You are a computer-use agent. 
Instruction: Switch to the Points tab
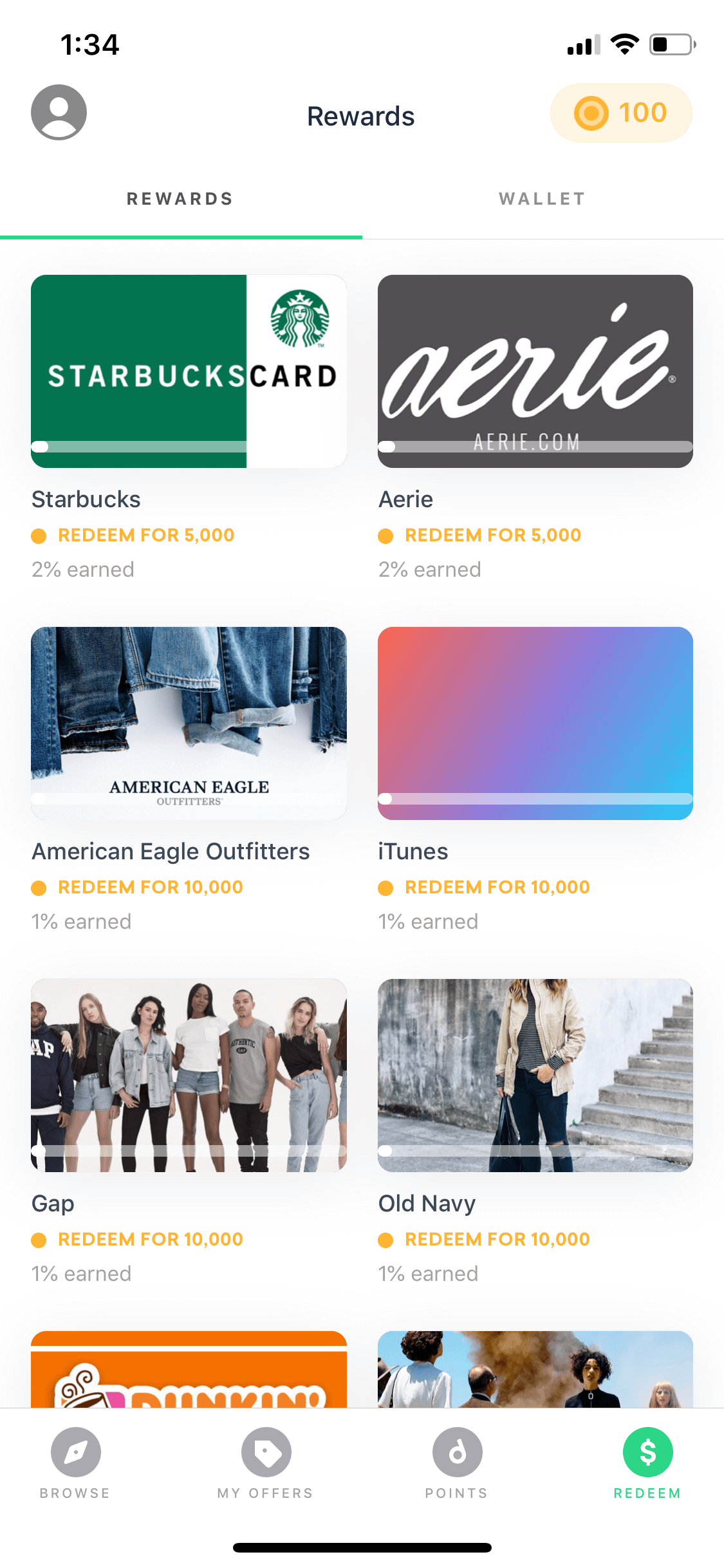(x=457, y=1464)
